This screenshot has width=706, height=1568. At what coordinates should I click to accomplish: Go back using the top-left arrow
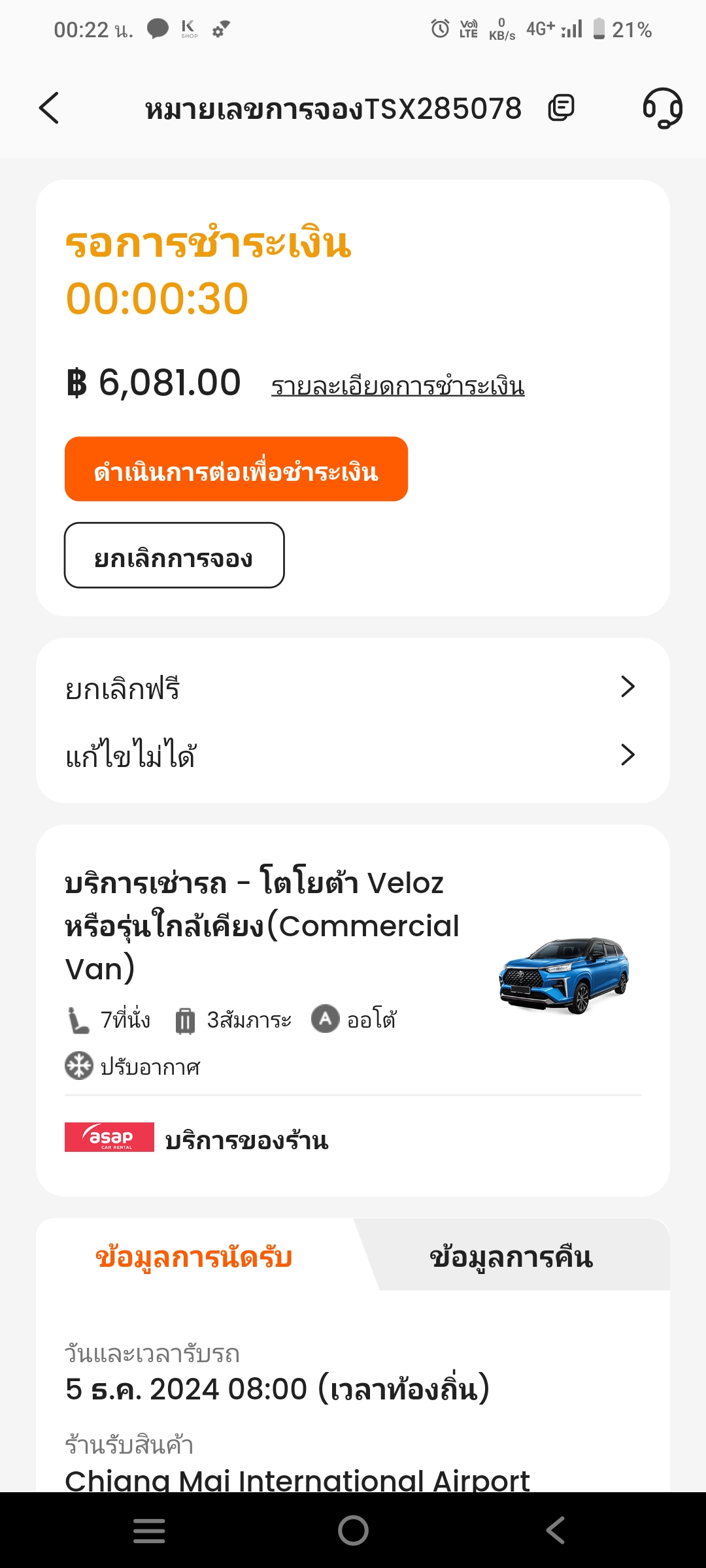(49, 108)
